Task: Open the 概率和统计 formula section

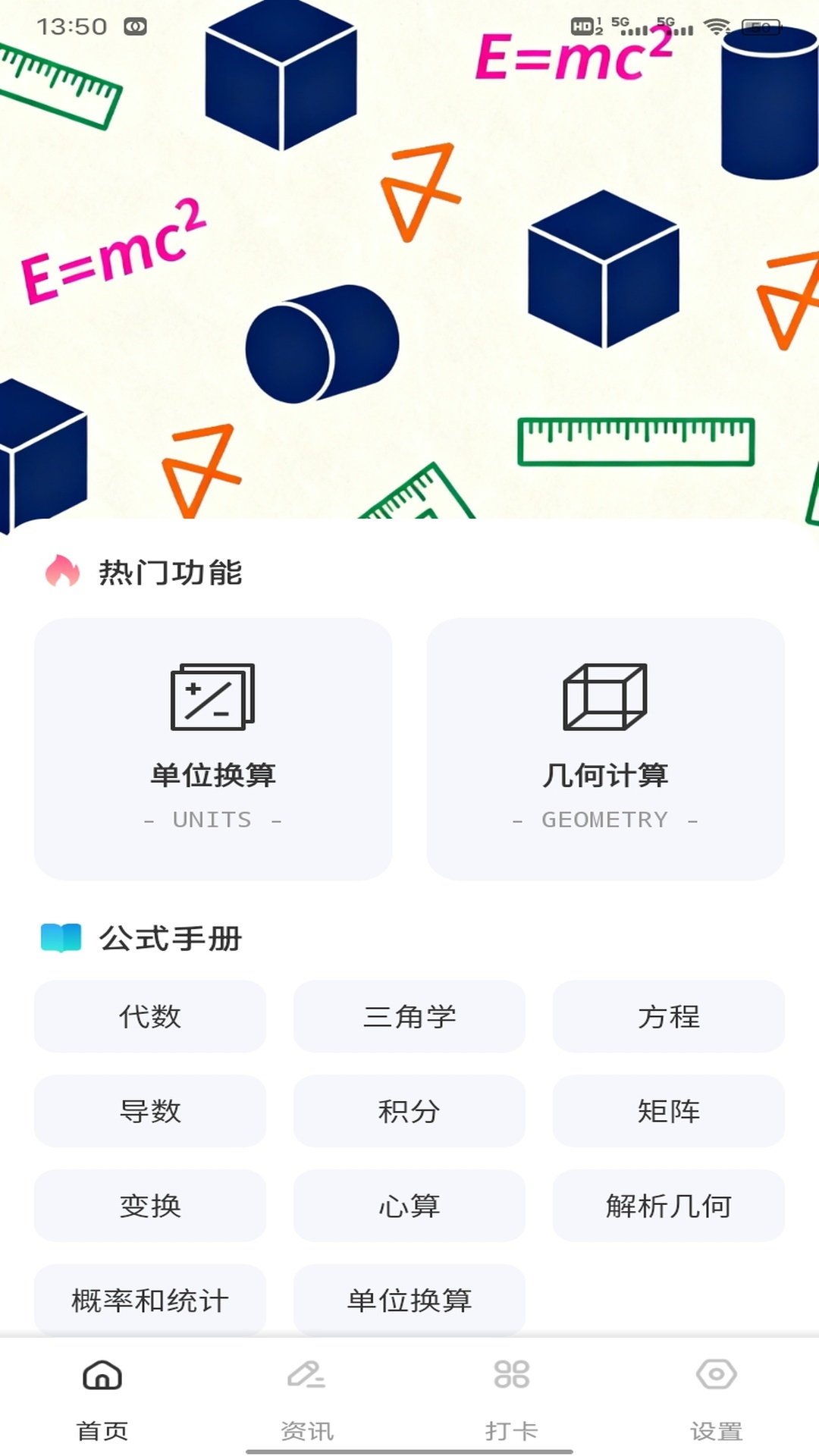Action: (149, 1300)
